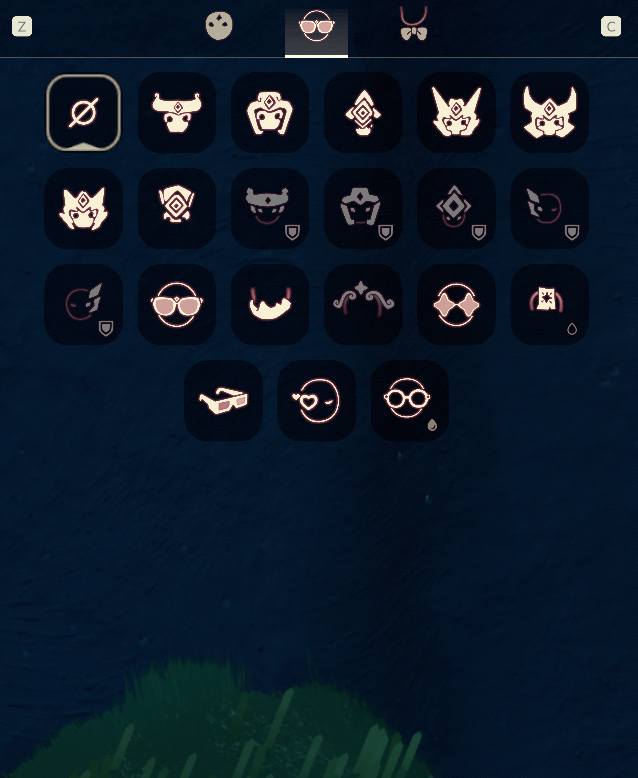Select the locked lightning-bolt face accessory

point(83,305)
